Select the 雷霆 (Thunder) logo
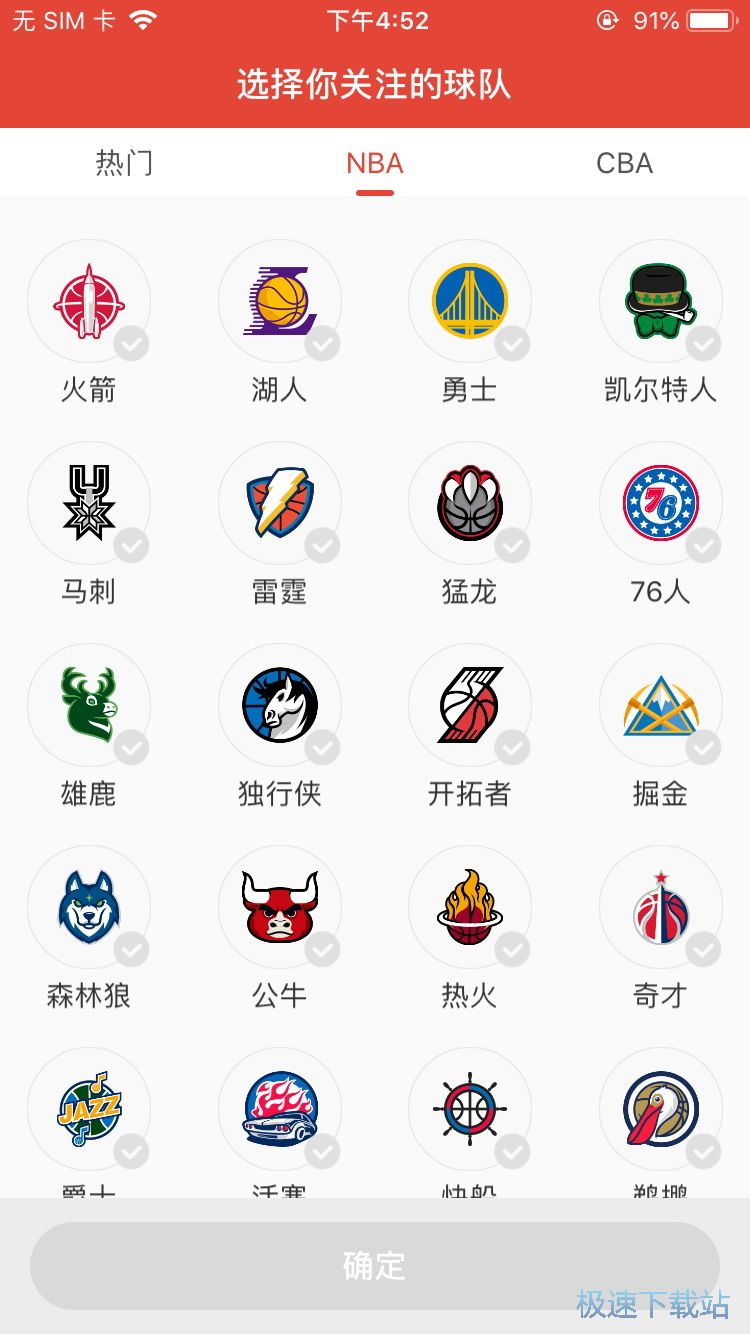750x1334 pixels. click(280, 503)
